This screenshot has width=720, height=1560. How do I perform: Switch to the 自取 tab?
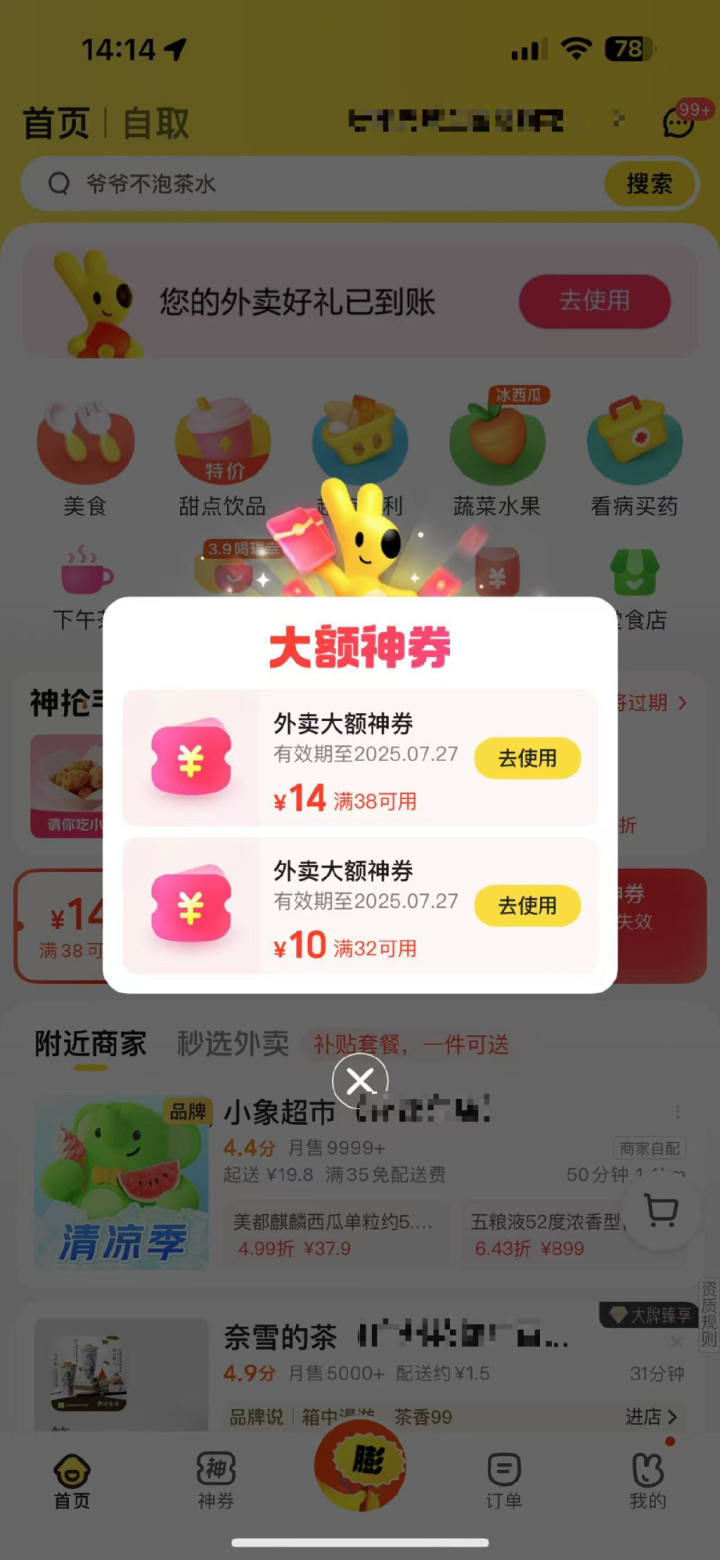156,124
